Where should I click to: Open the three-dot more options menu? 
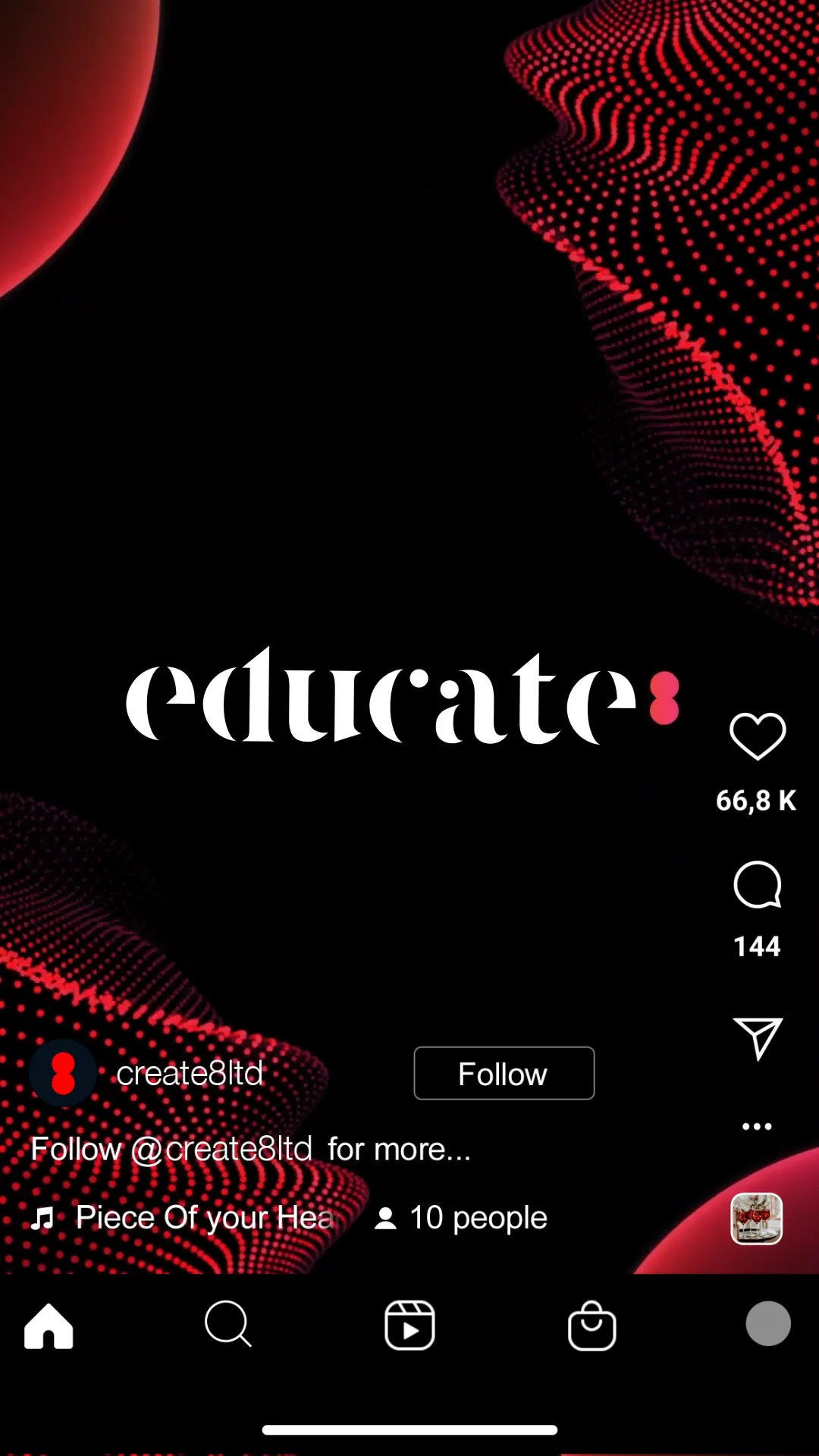[757, 1126]
